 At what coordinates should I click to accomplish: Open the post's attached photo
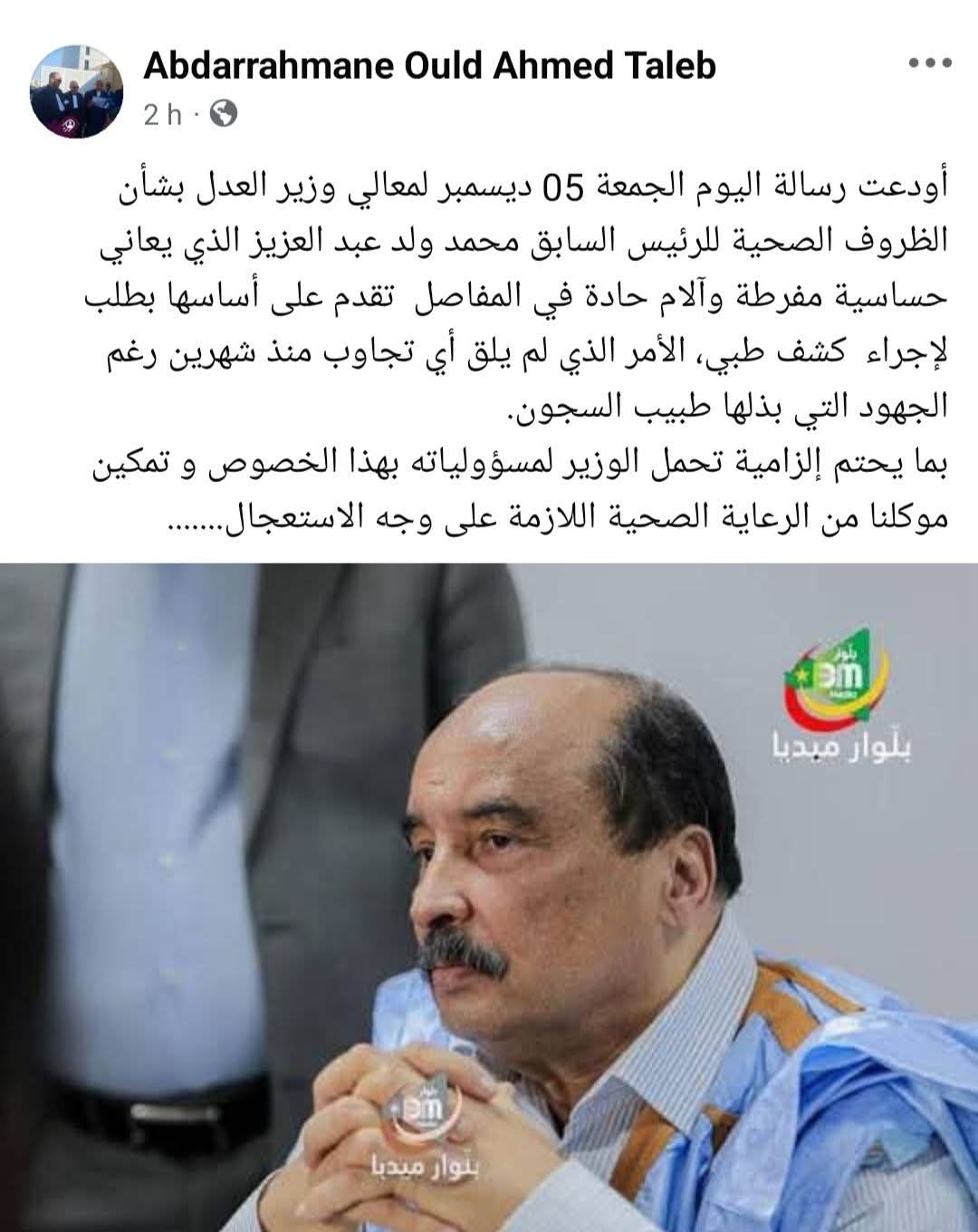pos(489,897)
